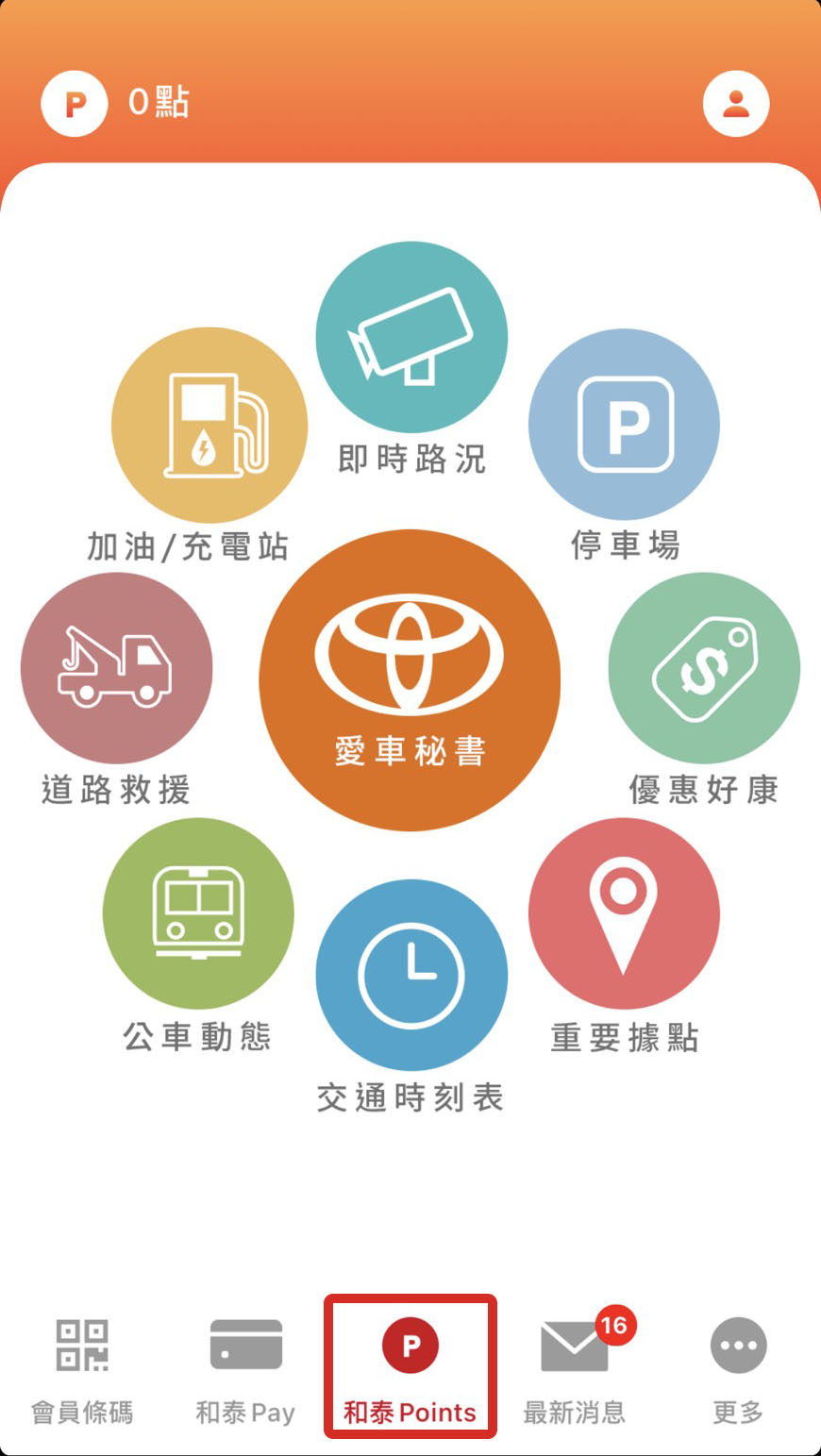Image resolution: width=821 pixels, height=1456 pixels.
Task: Switch to the 和泰 Points tab
Action: [410, 1367]
